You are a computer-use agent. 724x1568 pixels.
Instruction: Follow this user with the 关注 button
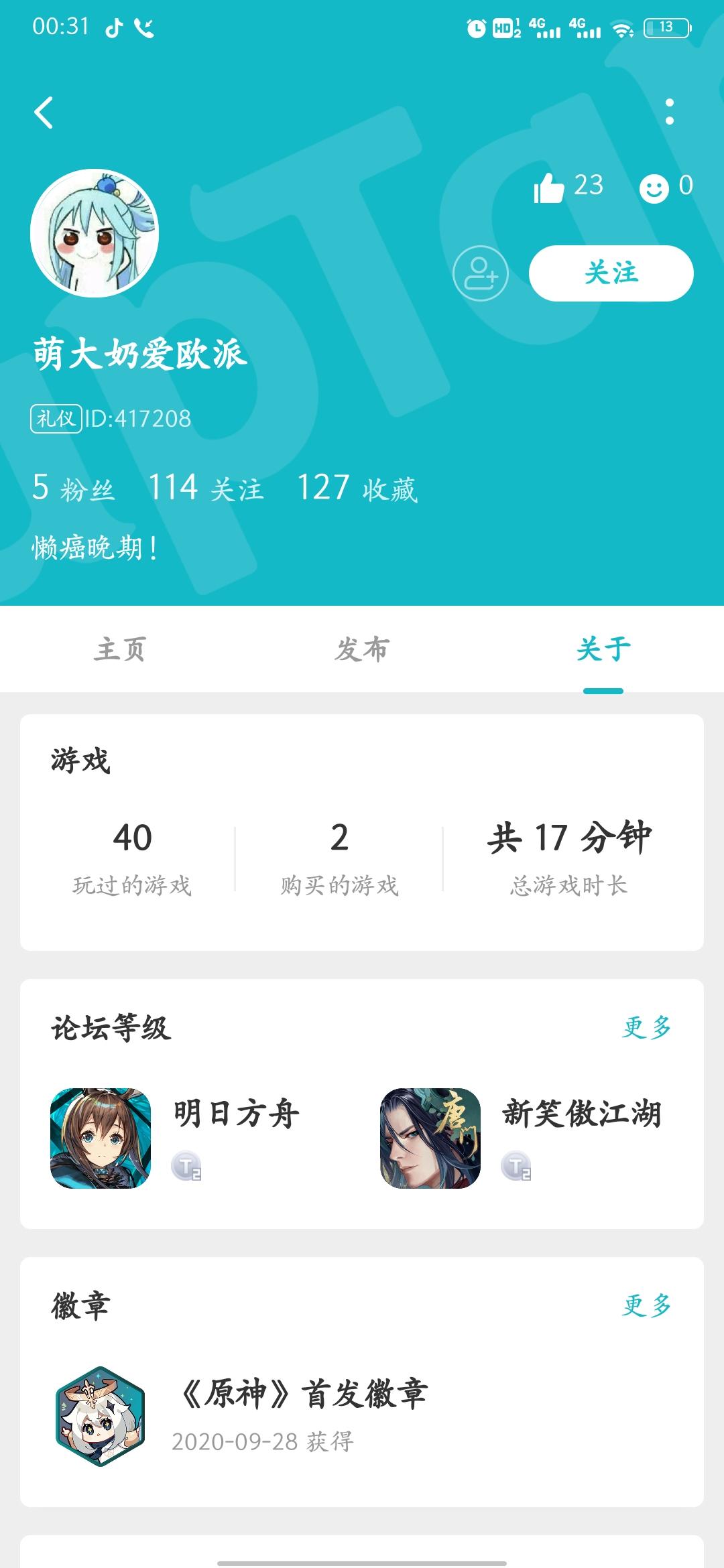tap(611, 273)
